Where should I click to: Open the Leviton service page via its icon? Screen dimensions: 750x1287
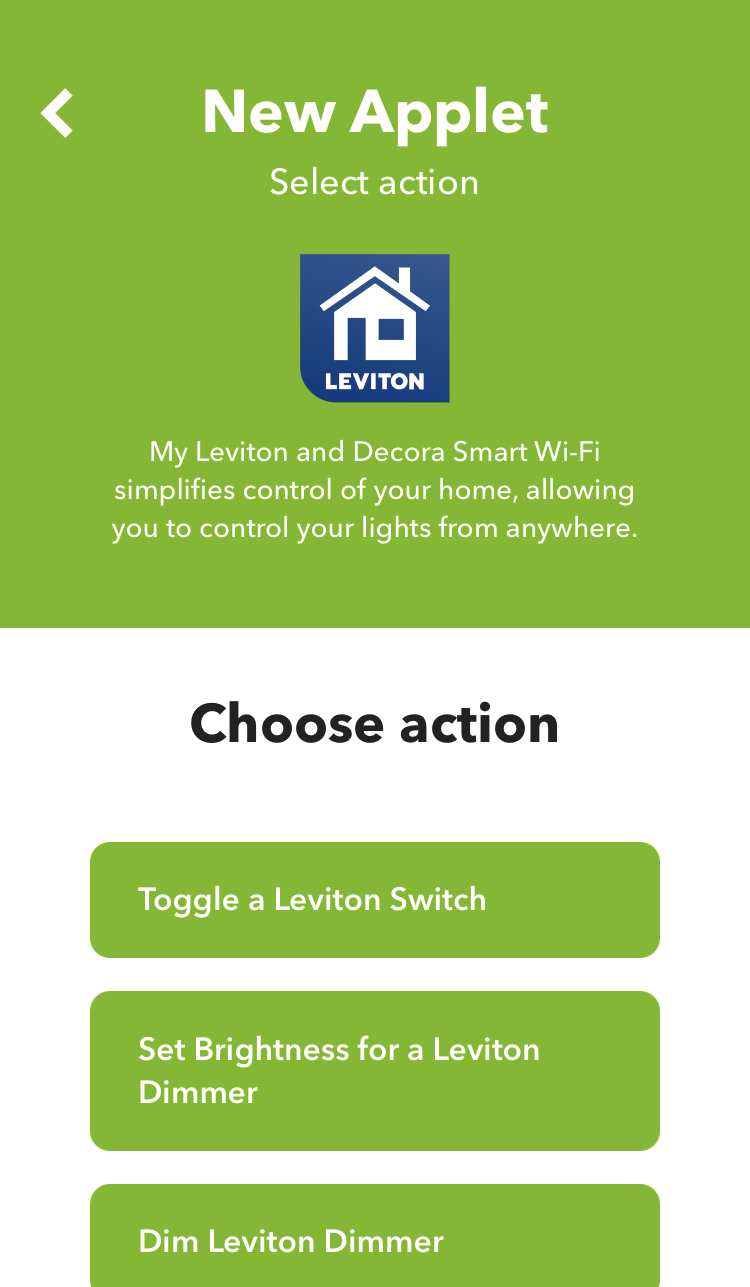pyautogui.click(x=374, y=328)
